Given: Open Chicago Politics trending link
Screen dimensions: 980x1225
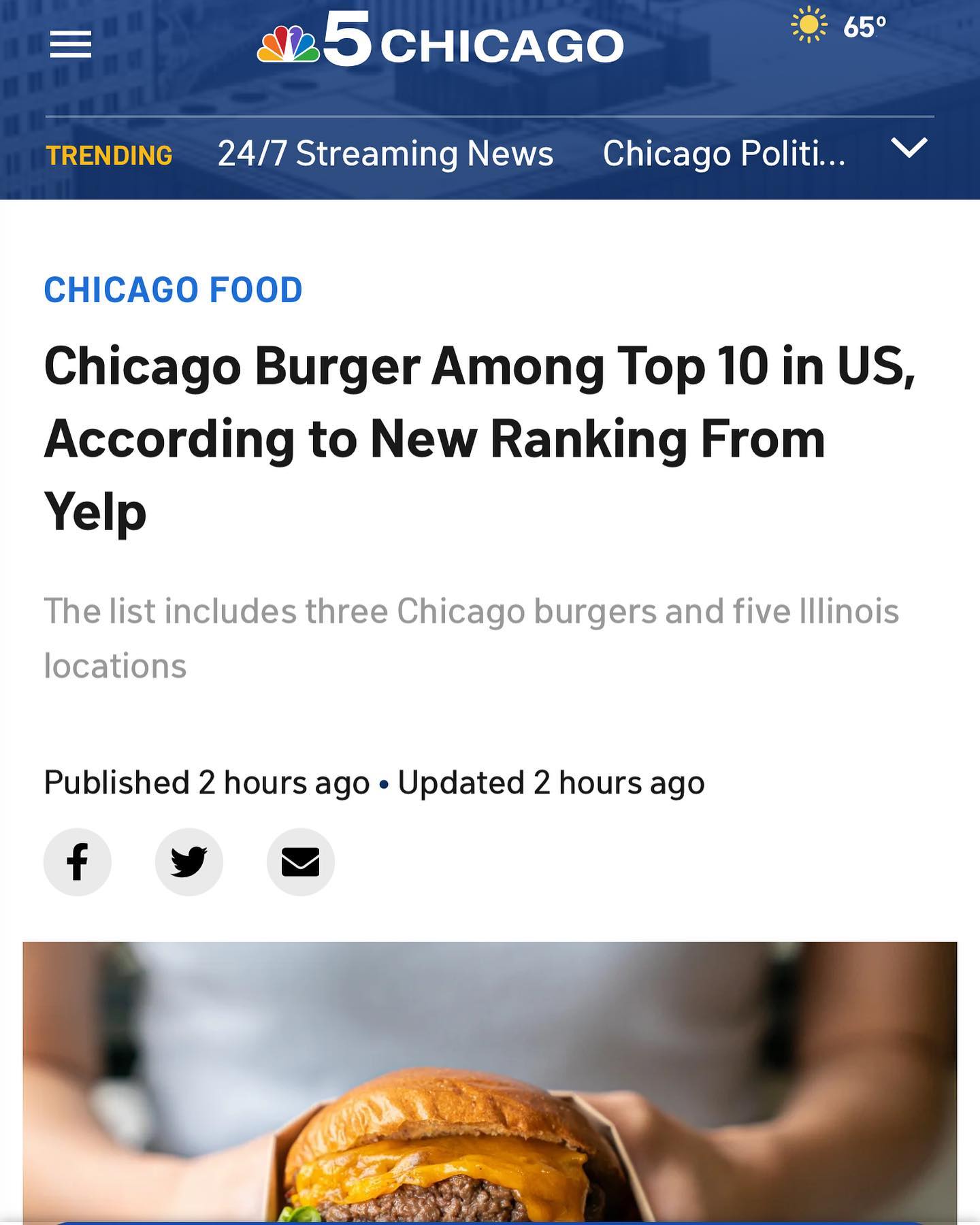Looking at the screenshot, I should (724, 154).
